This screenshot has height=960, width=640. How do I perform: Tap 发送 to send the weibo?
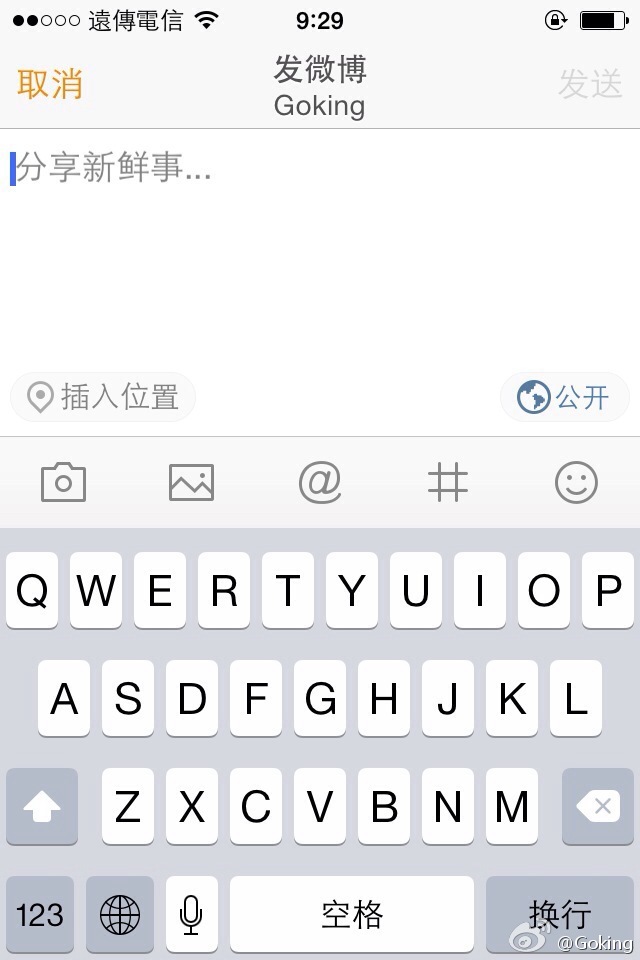coord(590,85)
